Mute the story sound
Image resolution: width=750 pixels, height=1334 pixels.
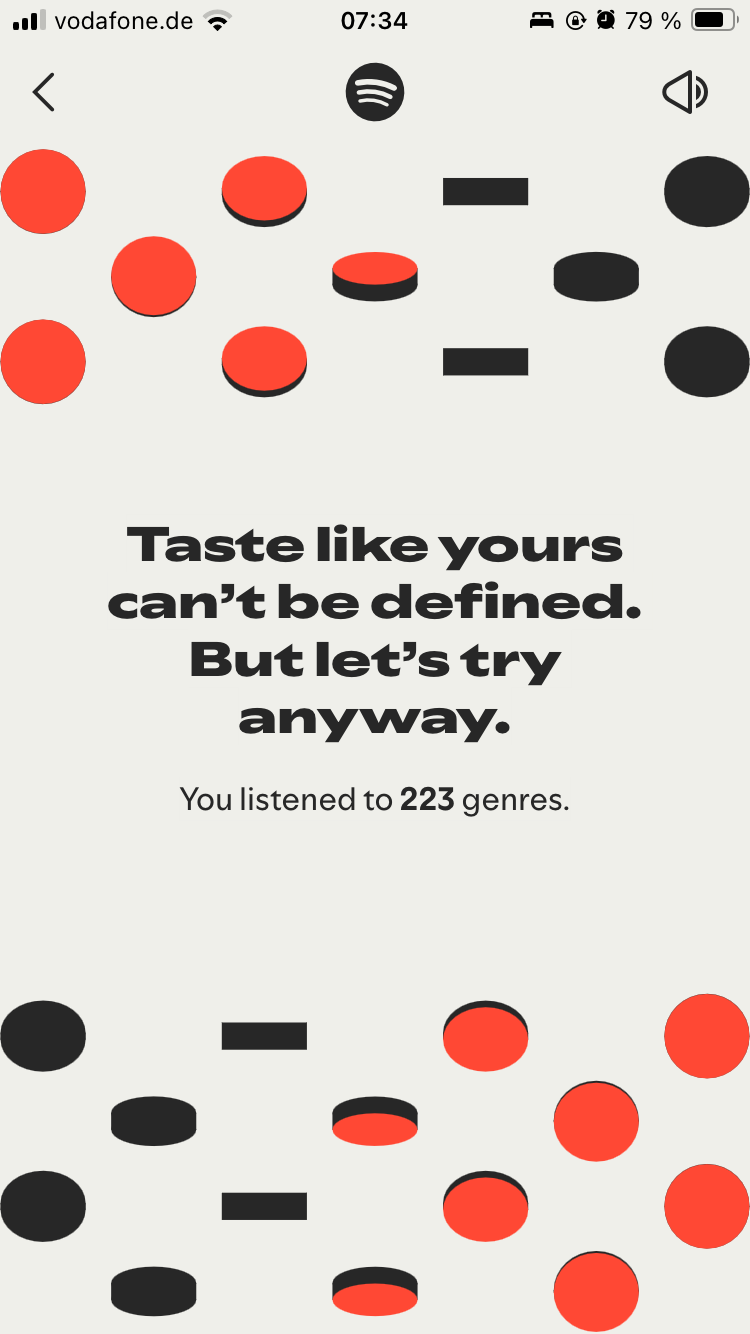(x=685, y=93)
